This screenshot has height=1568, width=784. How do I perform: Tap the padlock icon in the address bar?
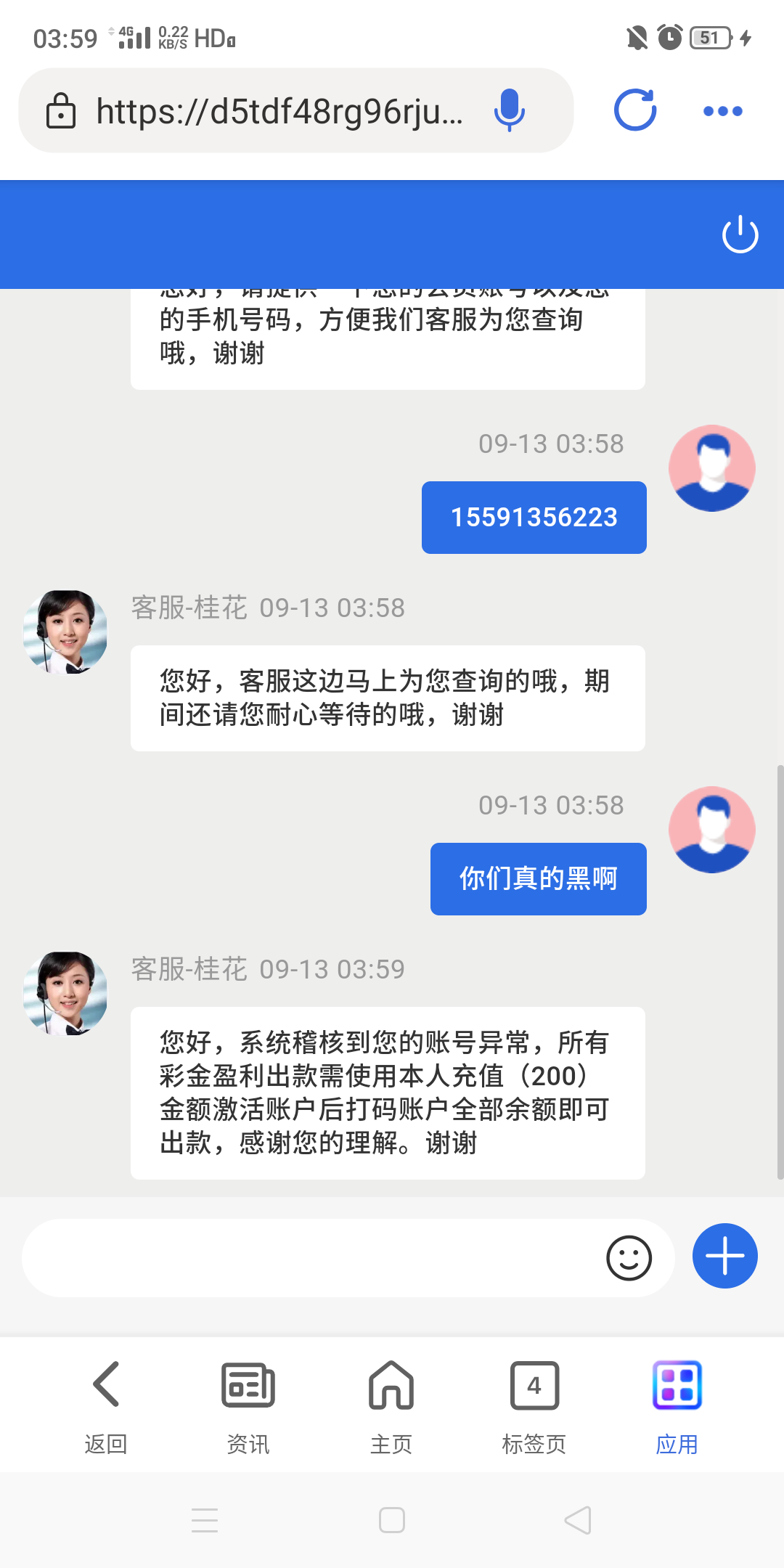point(61,110)
